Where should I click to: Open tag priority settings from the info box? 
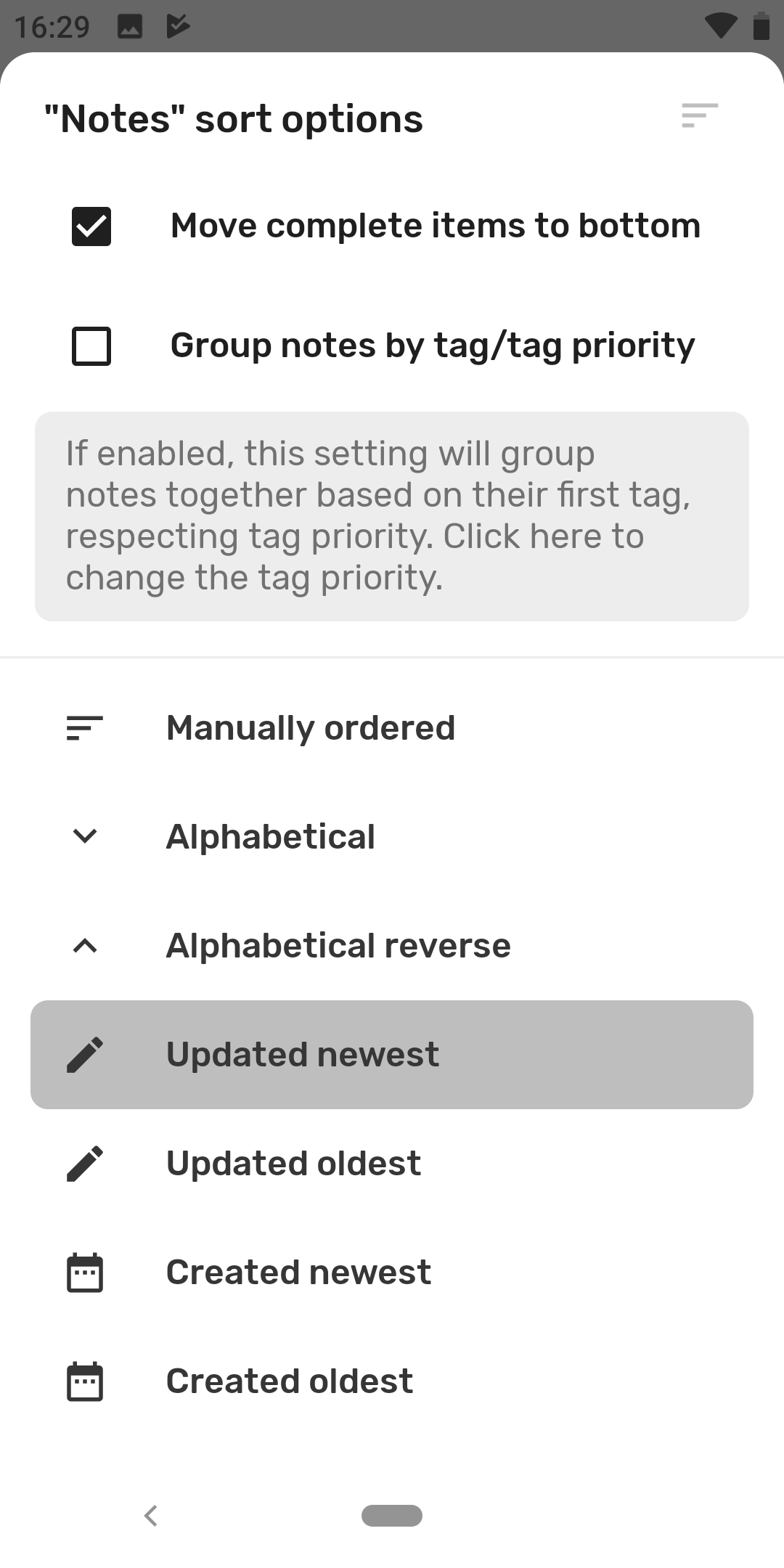click(x=392, y=516)
